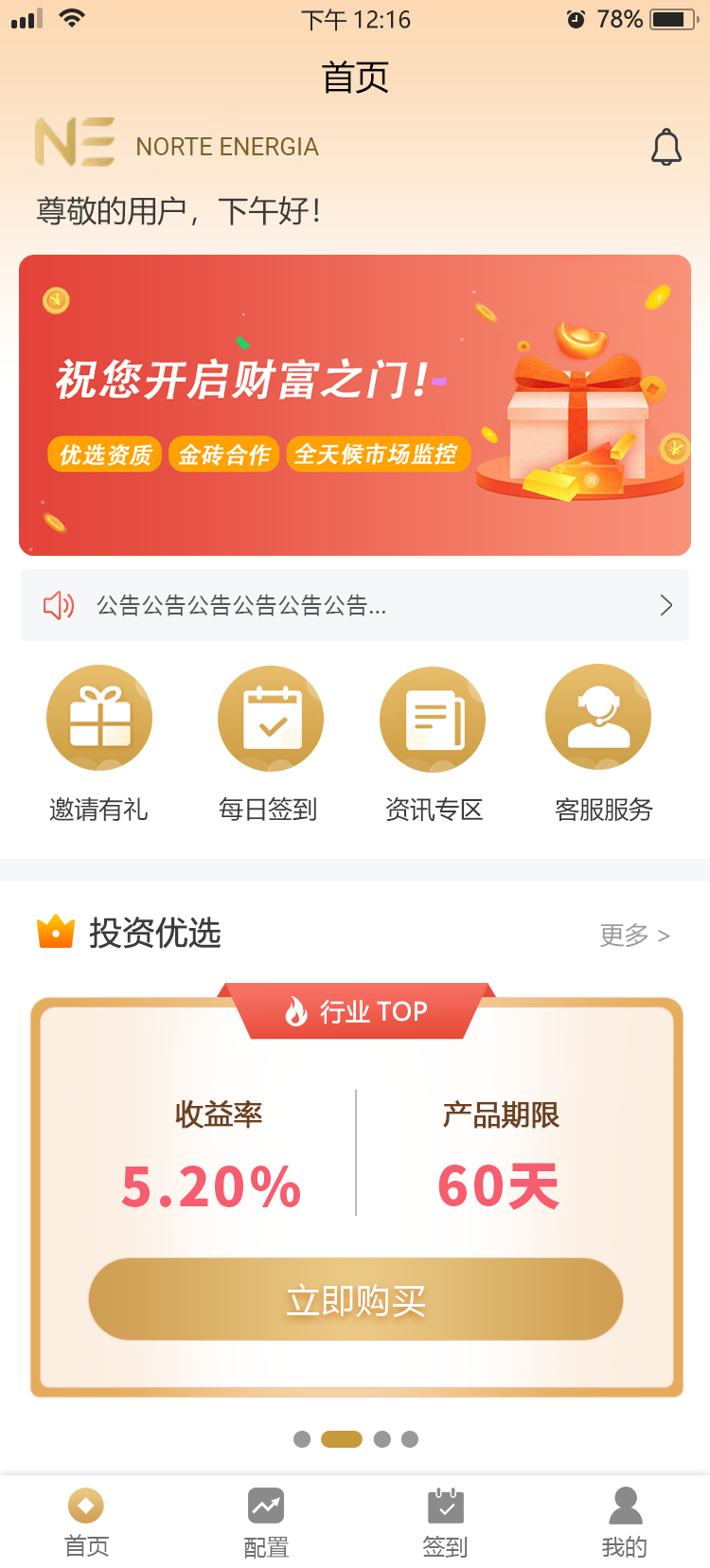Click the crown icon beside 投资优选
Image resolution: width=710 pixels, height=1568 pixels.
click(x=56, y=933)
